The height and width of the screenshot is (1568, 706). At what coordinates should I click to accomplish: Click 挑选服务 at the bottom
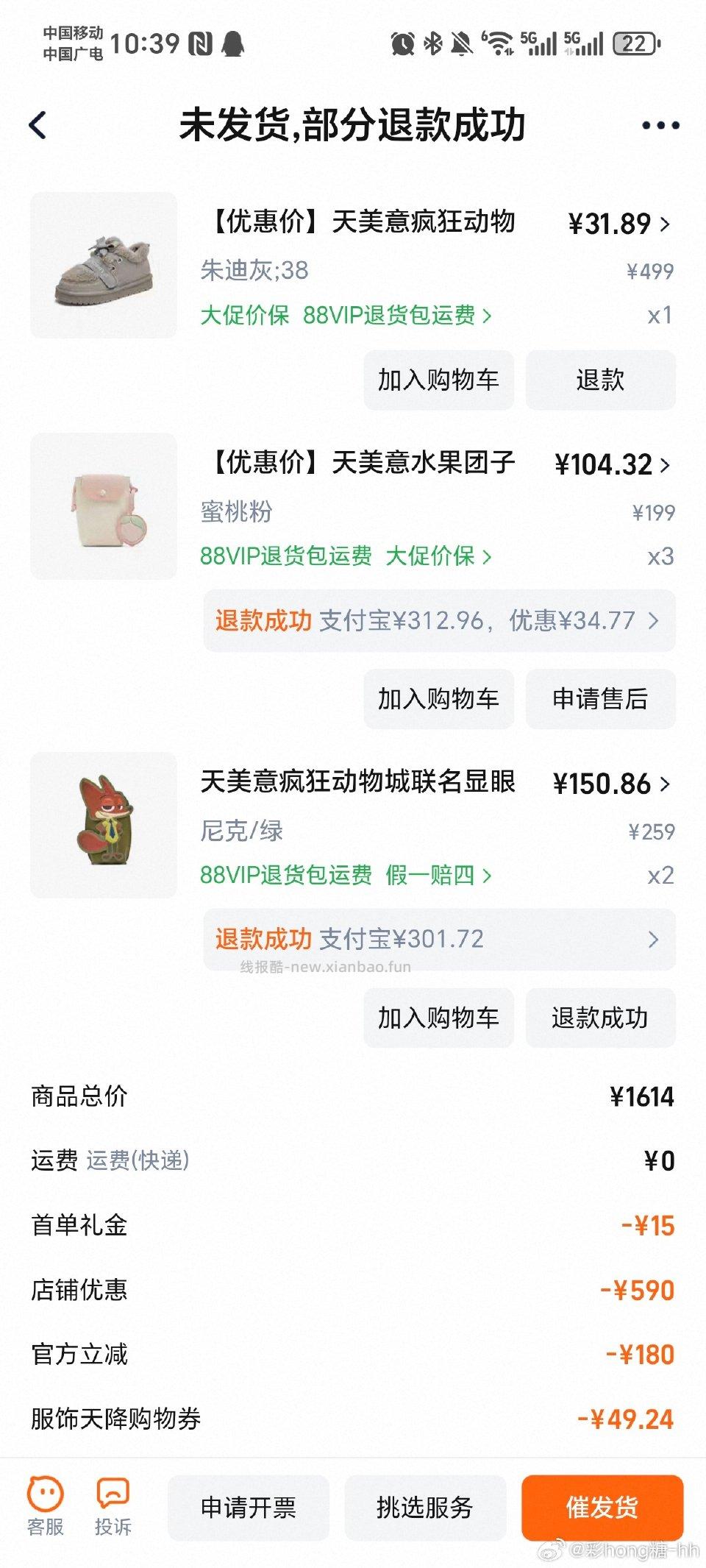(x=425, y=1508)
